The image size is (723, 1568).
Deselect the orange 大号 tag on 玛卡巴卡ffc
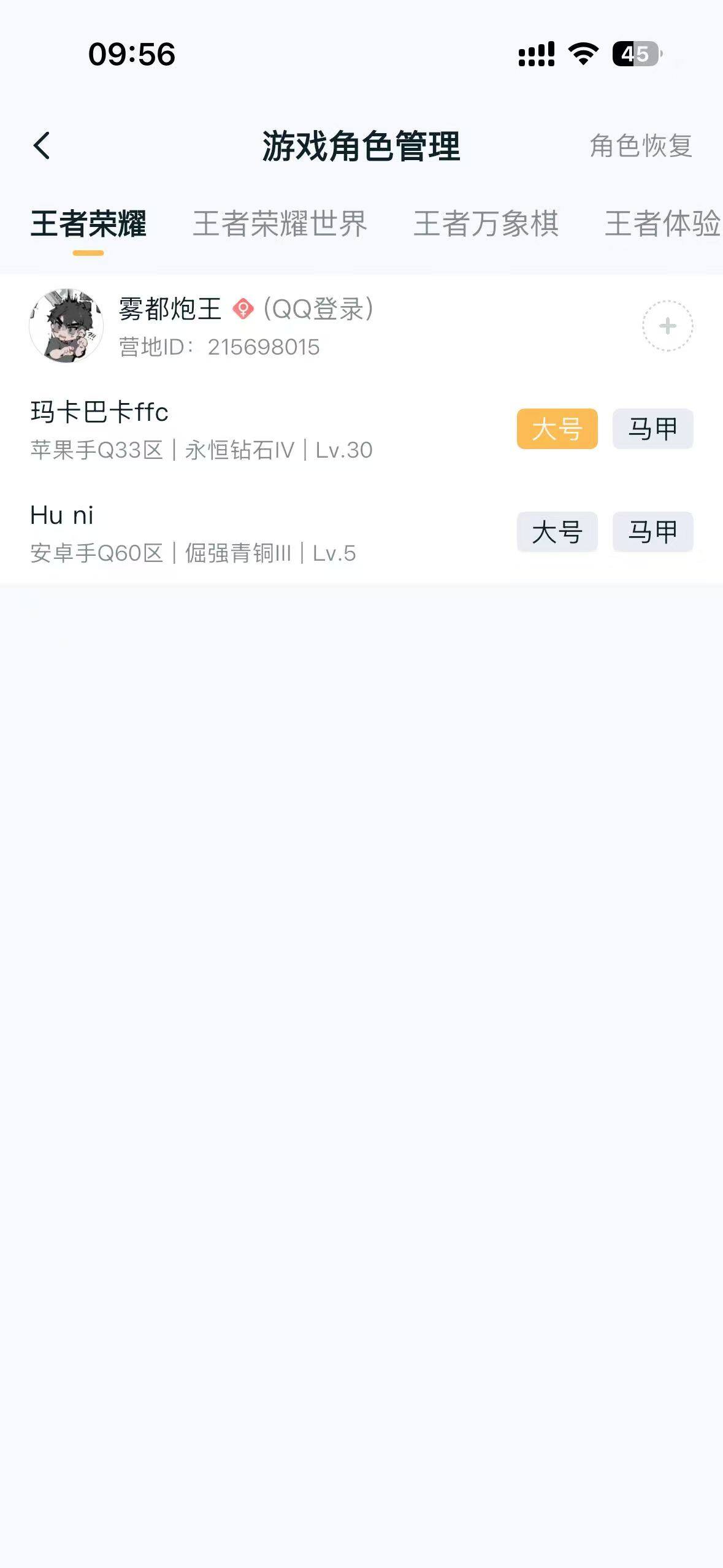557,428
